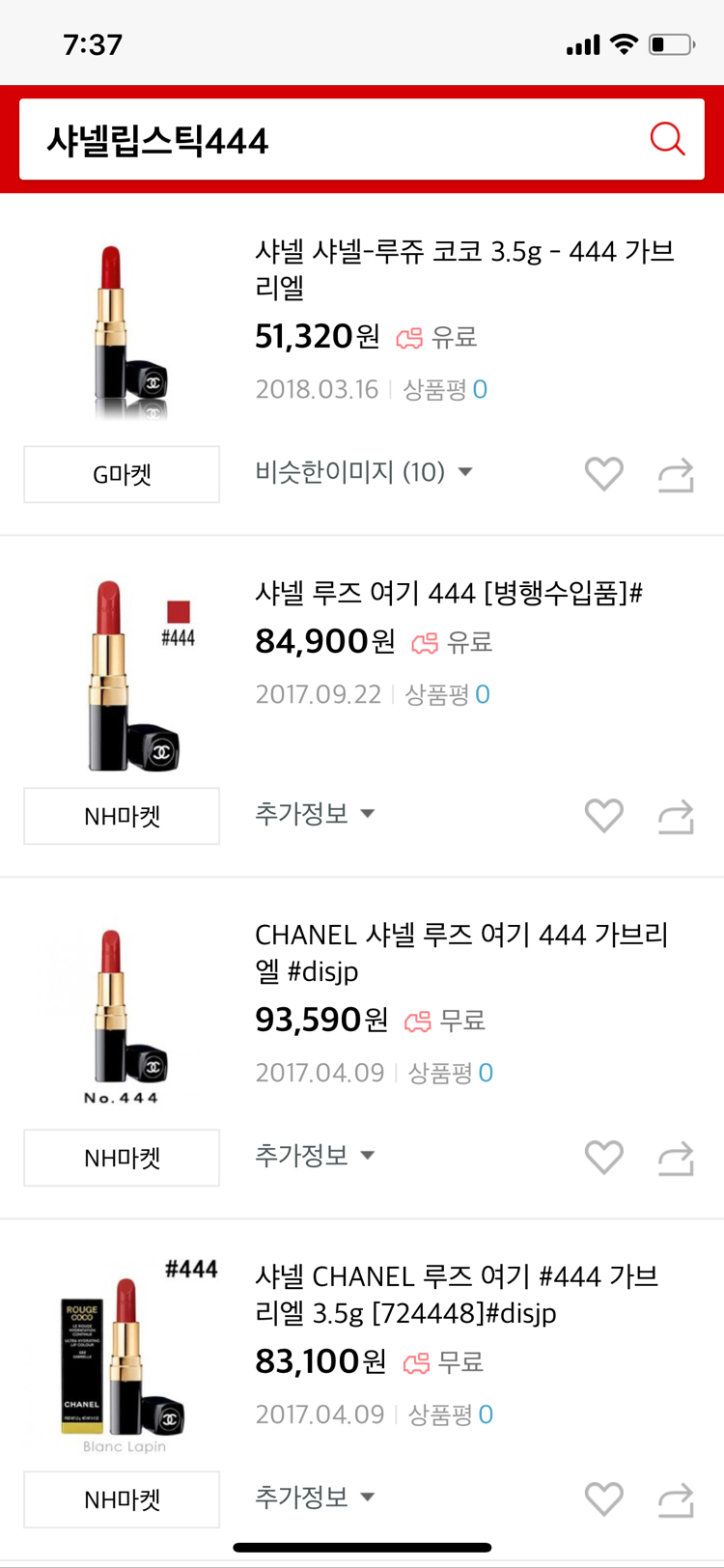Expand 추가정보 under the 93,590원 item

click(x=316, y=1155)
